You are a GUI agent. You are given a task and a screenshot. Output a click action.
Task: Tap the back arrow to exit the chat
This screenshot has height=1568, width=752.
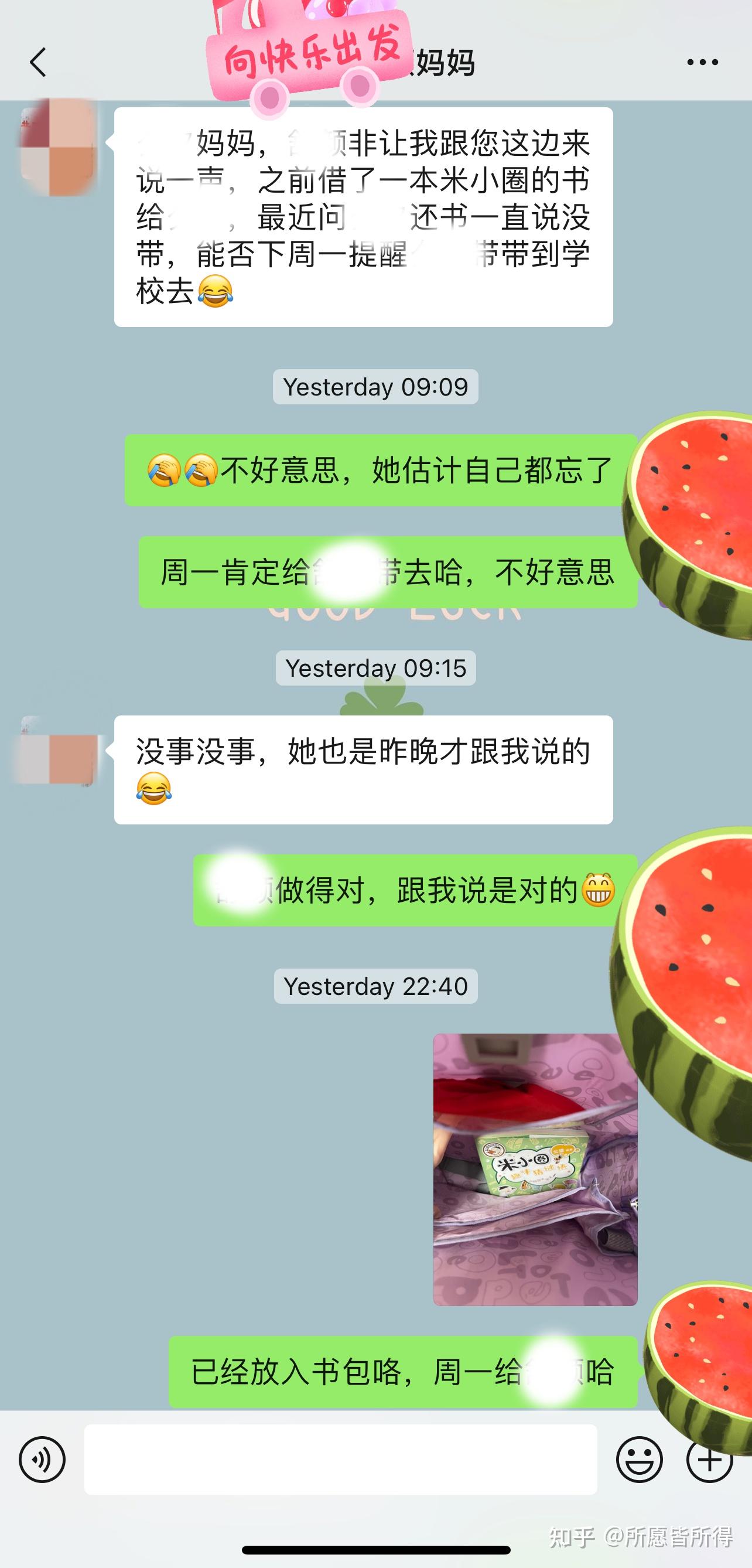point(37,61)
